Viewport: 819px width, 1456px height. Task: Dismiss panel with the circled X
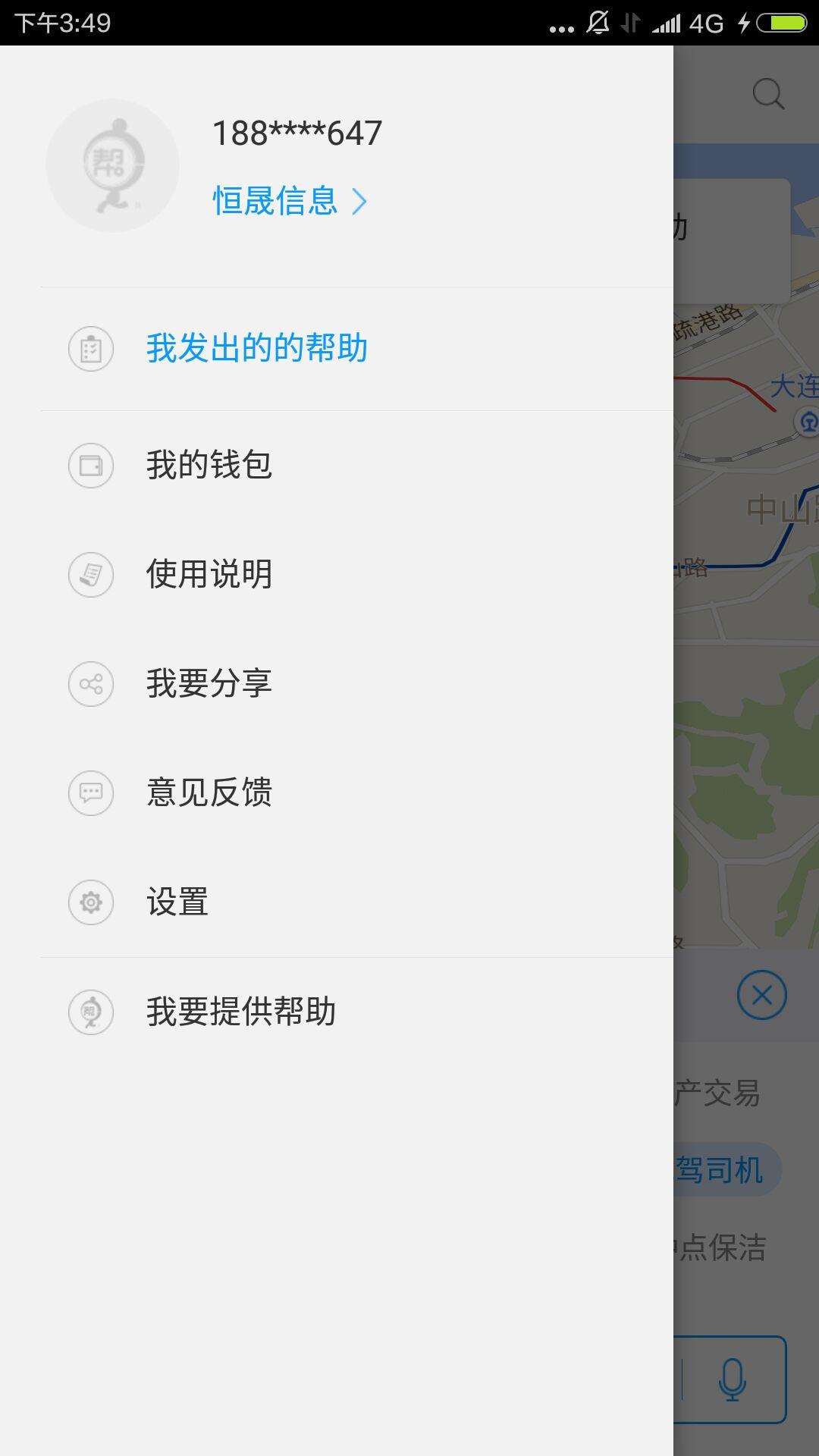[x=761, y=995]
